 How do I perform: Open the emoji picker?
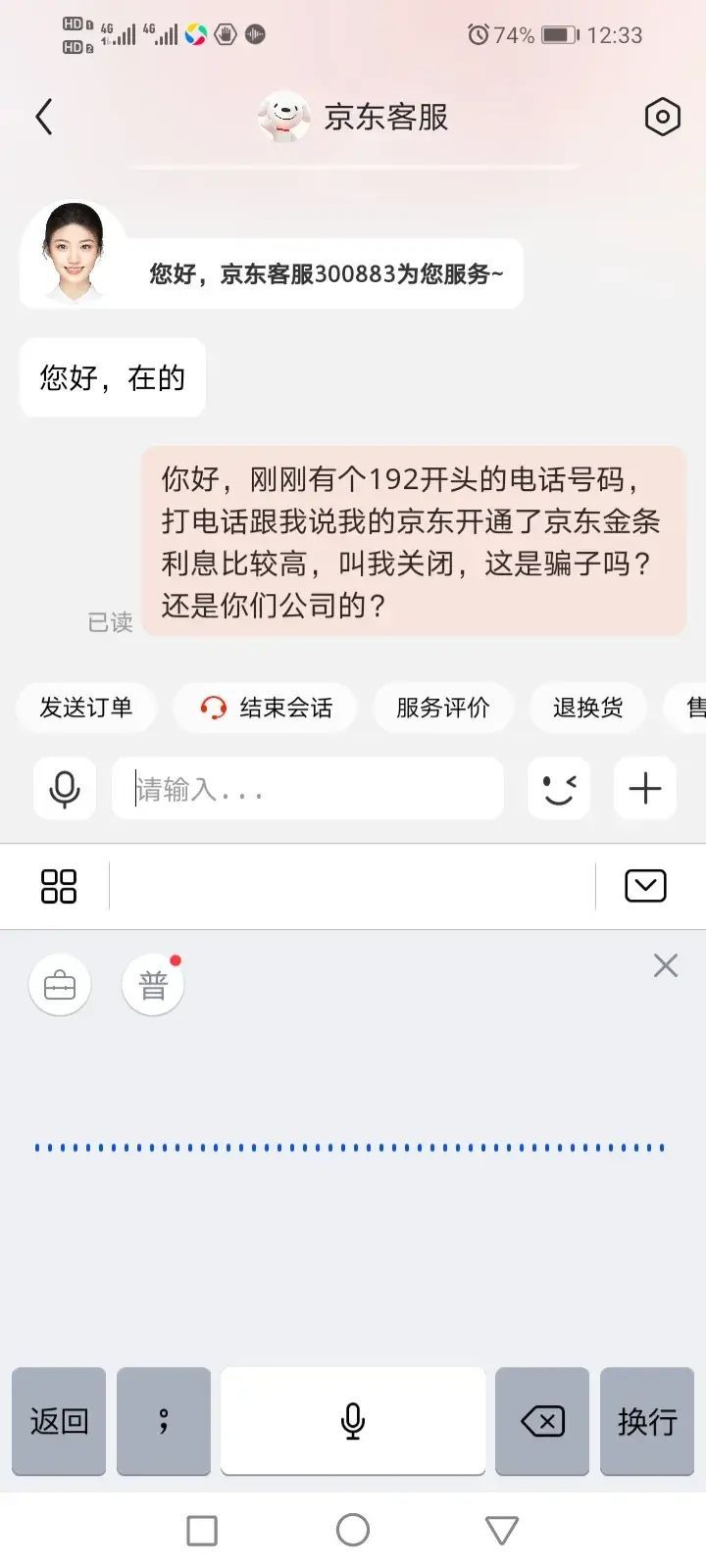pos(559,789)
